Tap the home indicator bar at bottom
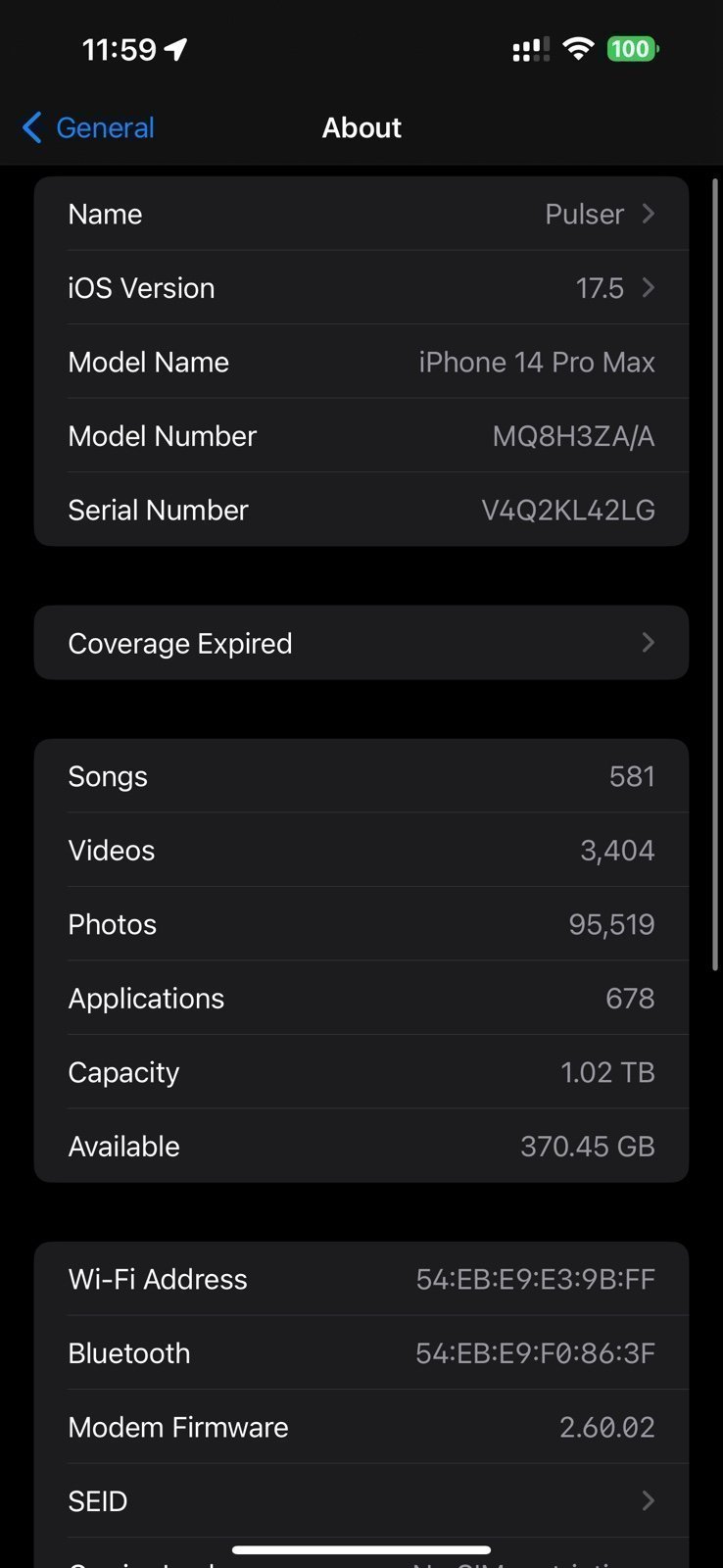The width and height of the screenshot is (723, 1568). point(361,1550)
